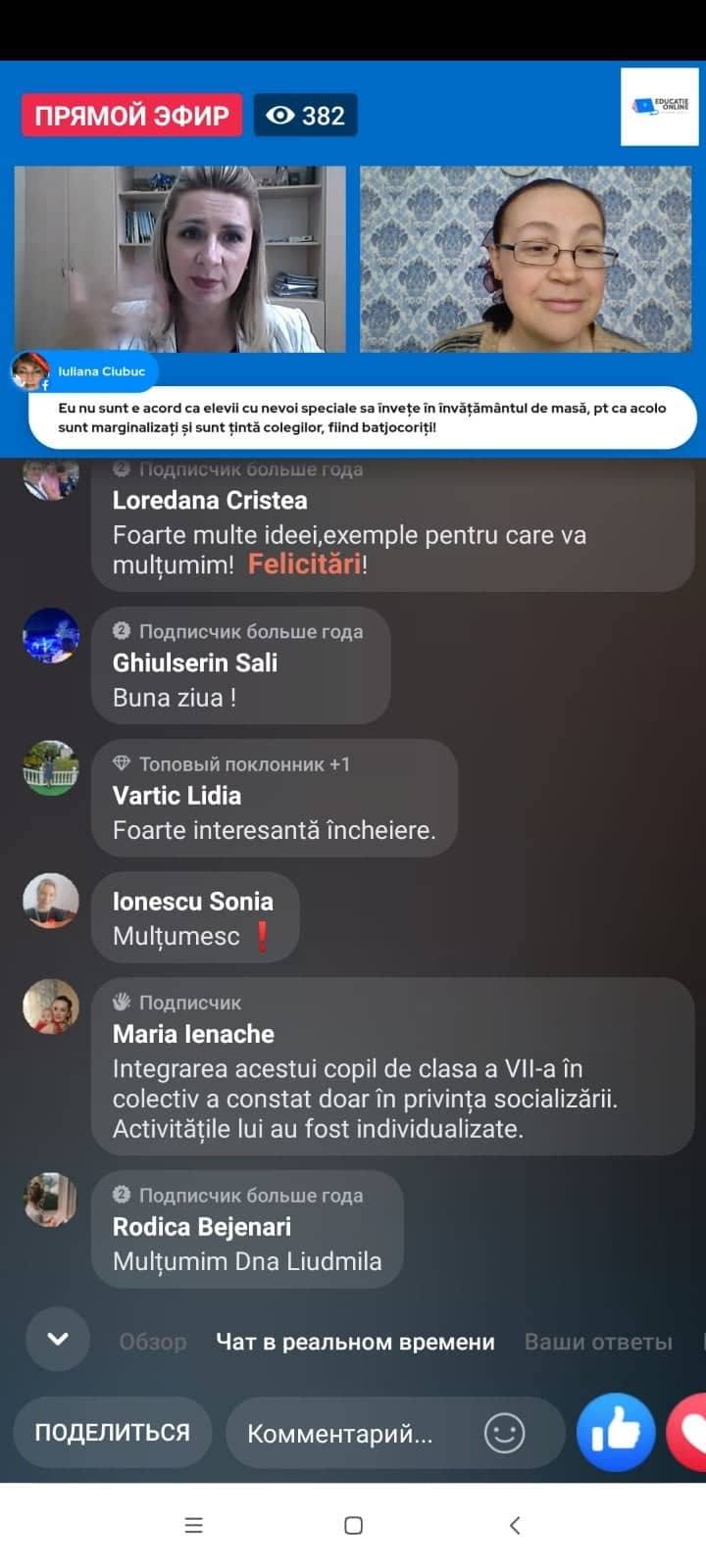Switch to the Обзор tab

(153, 1342)
